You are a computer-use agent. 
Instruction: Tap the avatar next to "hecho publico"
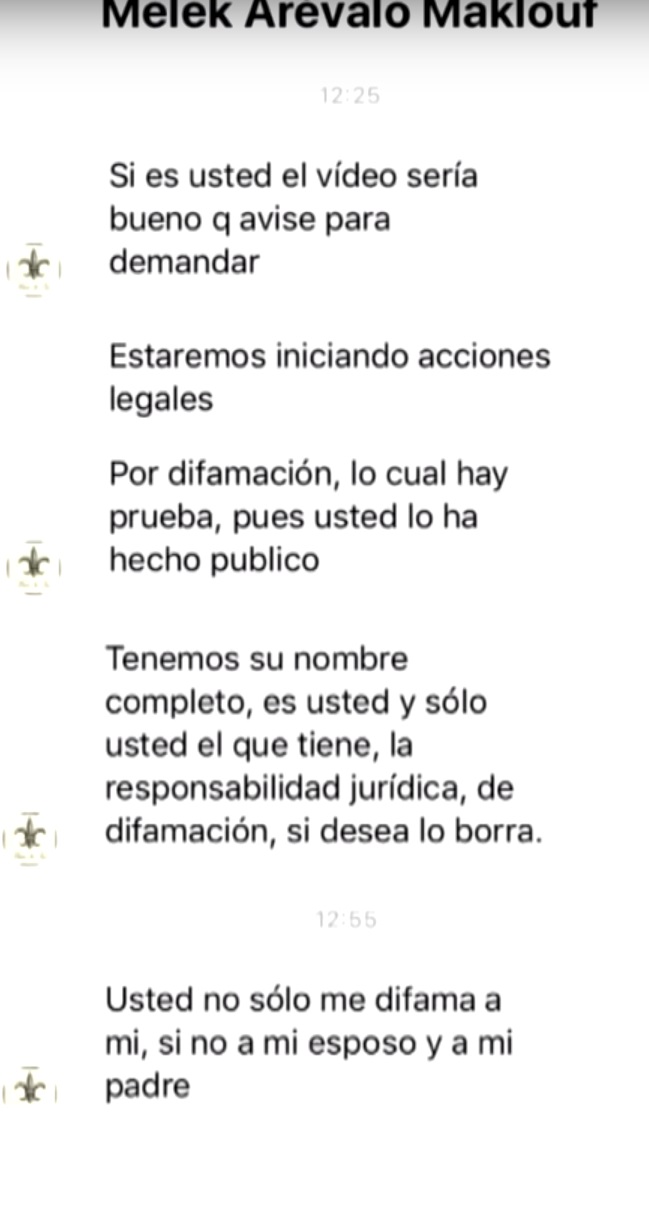[x=35, y=567]
